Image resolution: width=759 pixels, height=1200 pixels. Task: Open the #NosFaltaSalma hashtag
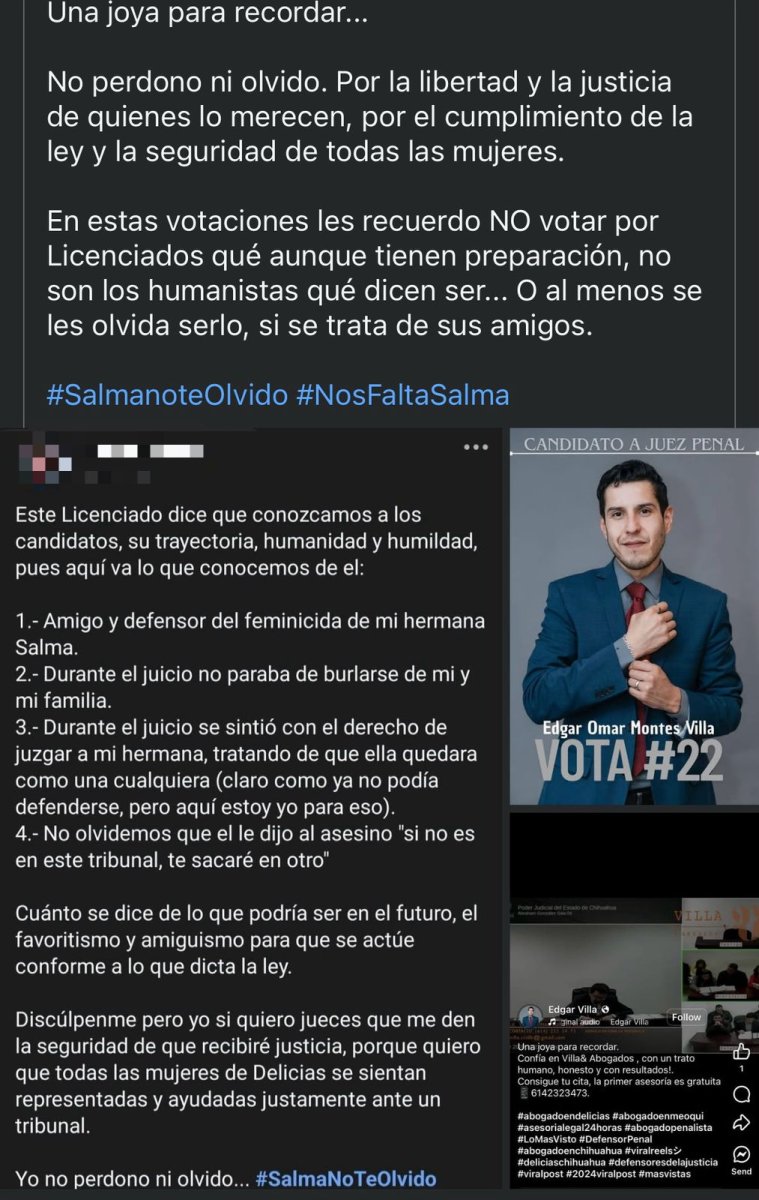click(x=402, y=395)
